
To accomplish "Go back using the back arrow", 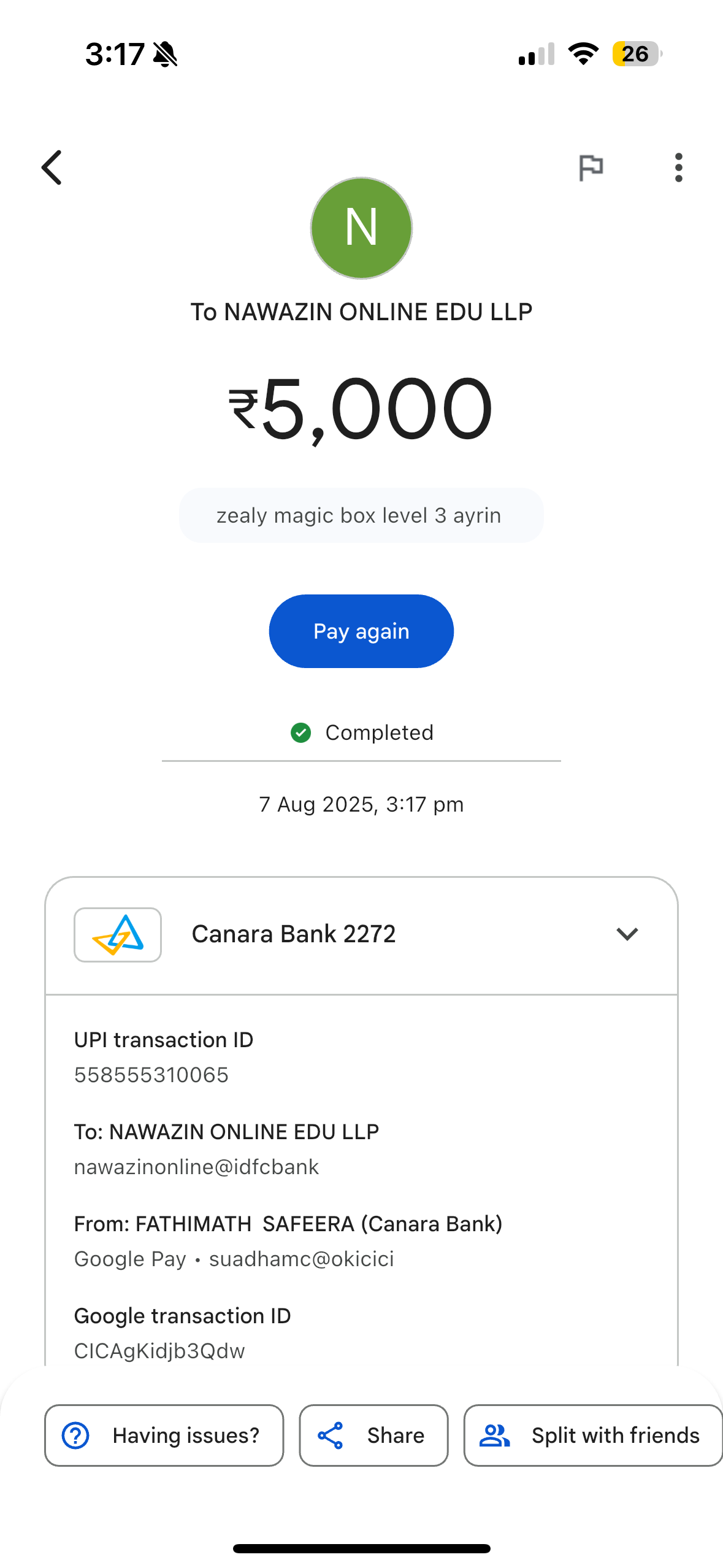I will (x=52, y=167).
